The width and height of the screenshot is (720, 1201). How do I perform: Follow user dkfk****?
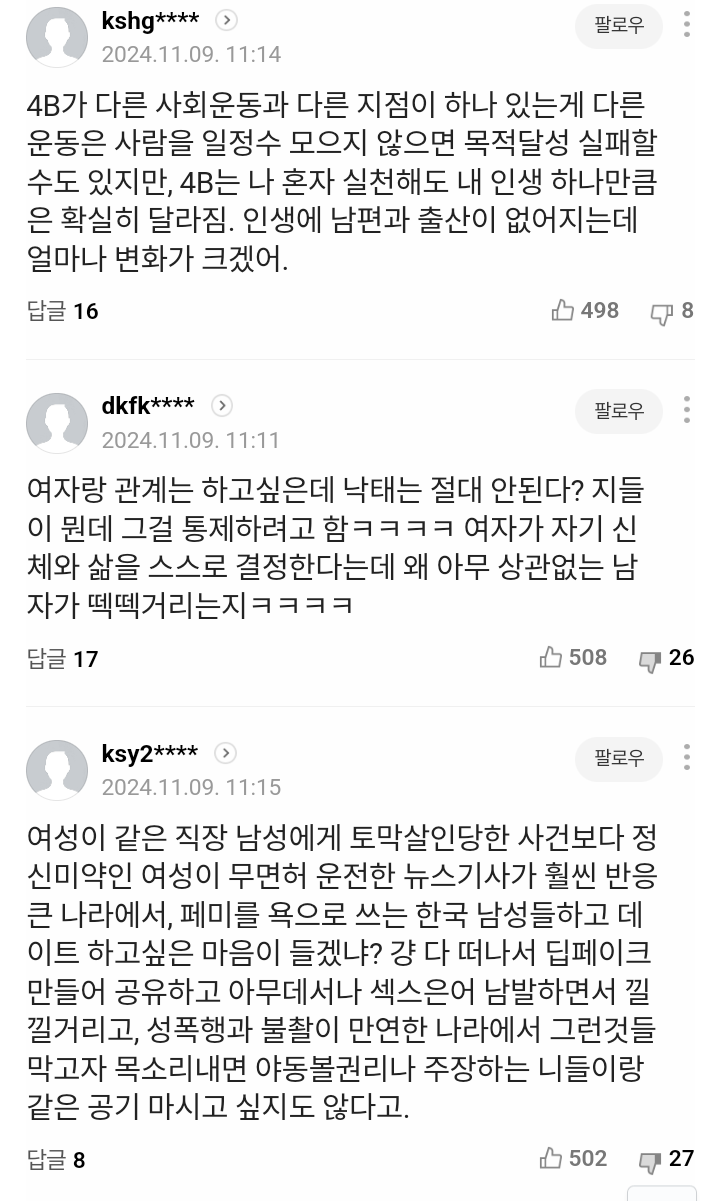[618, 411]
